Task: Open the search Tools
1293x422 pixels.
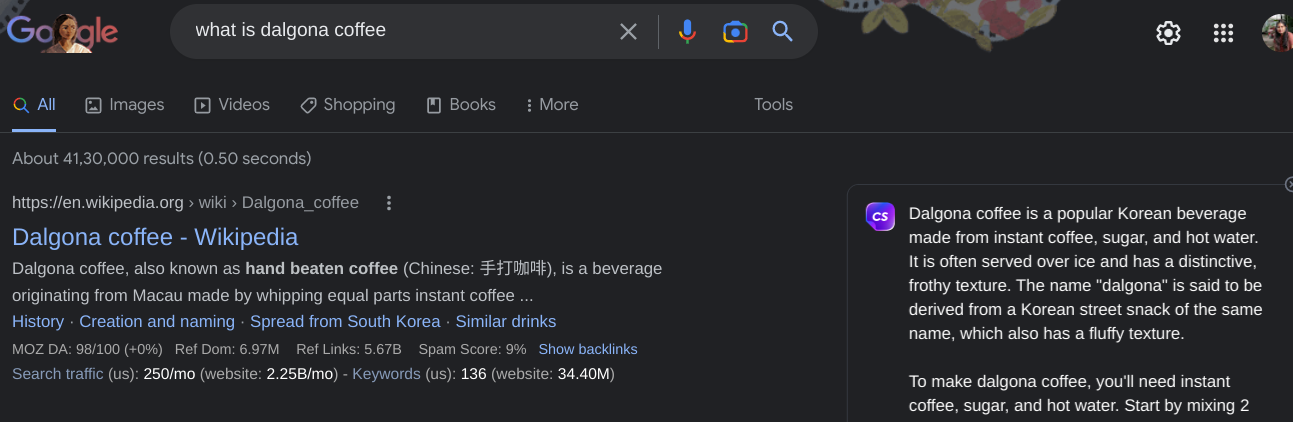Action: click(x=773, y=105)
